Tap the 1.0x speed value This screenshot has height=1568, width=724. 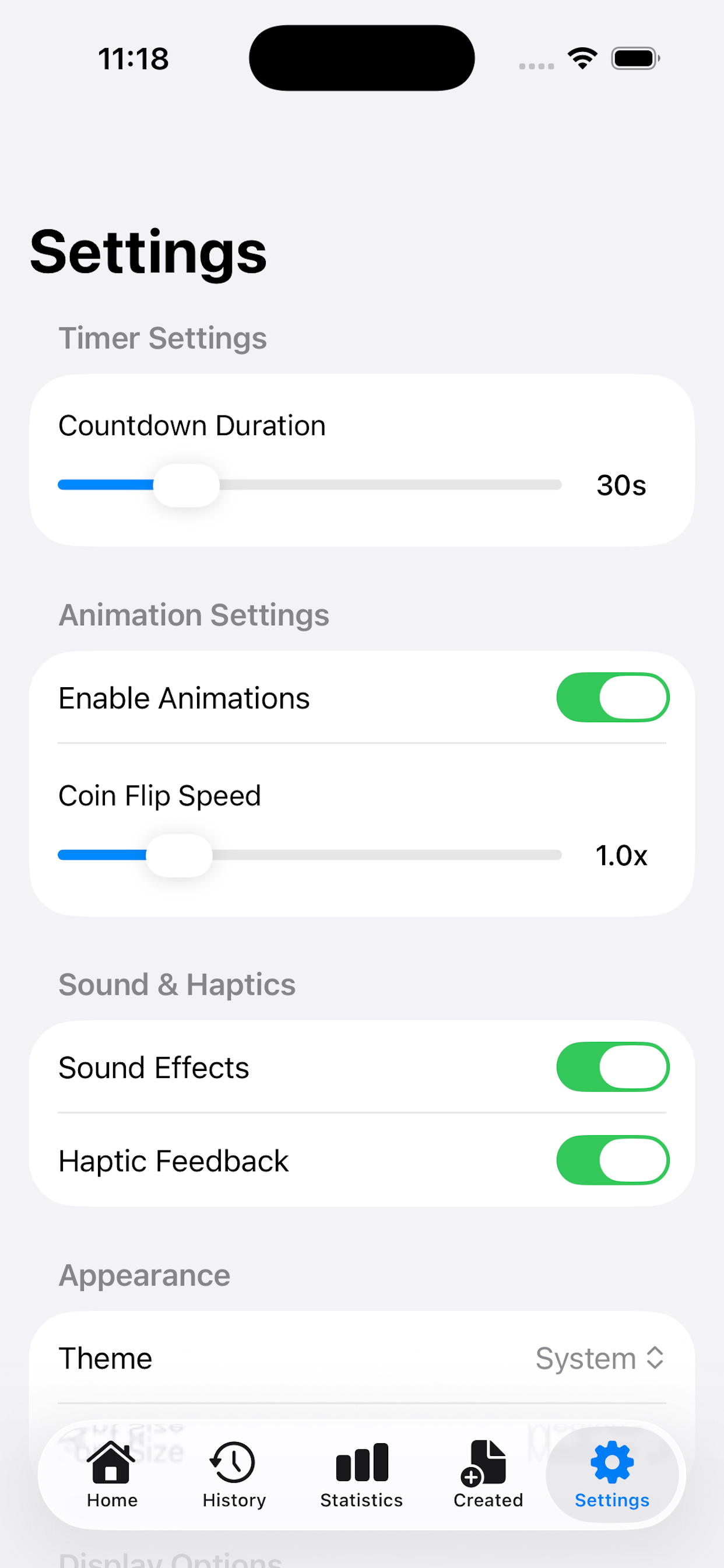(x=621, y=855)
